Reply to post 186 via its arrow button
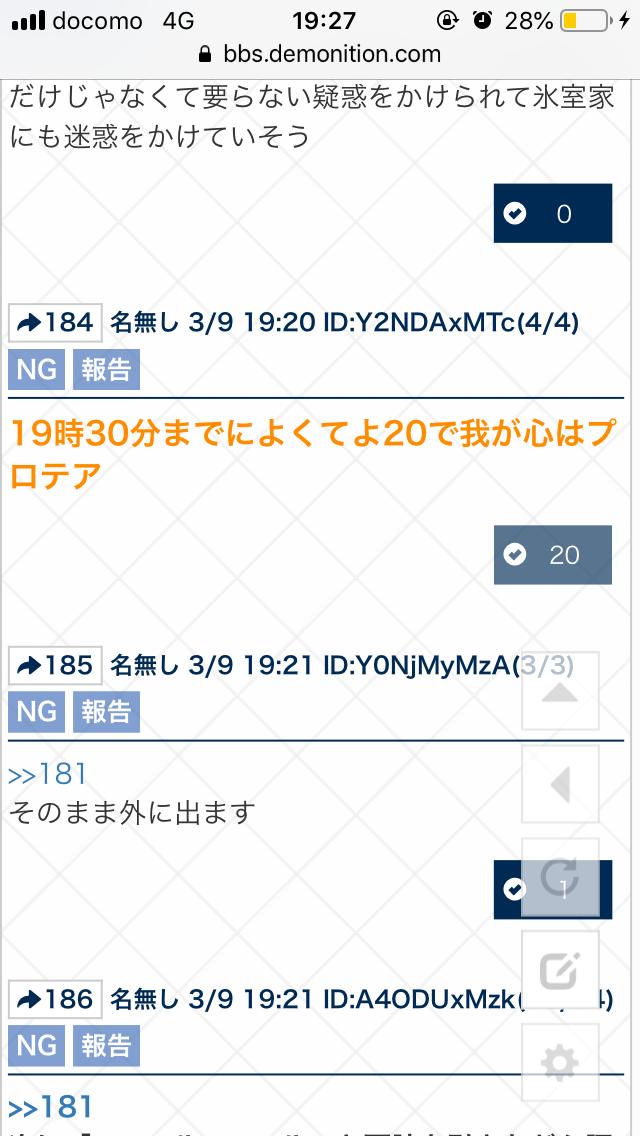640x1136 pixels. (x=55, y=999)
